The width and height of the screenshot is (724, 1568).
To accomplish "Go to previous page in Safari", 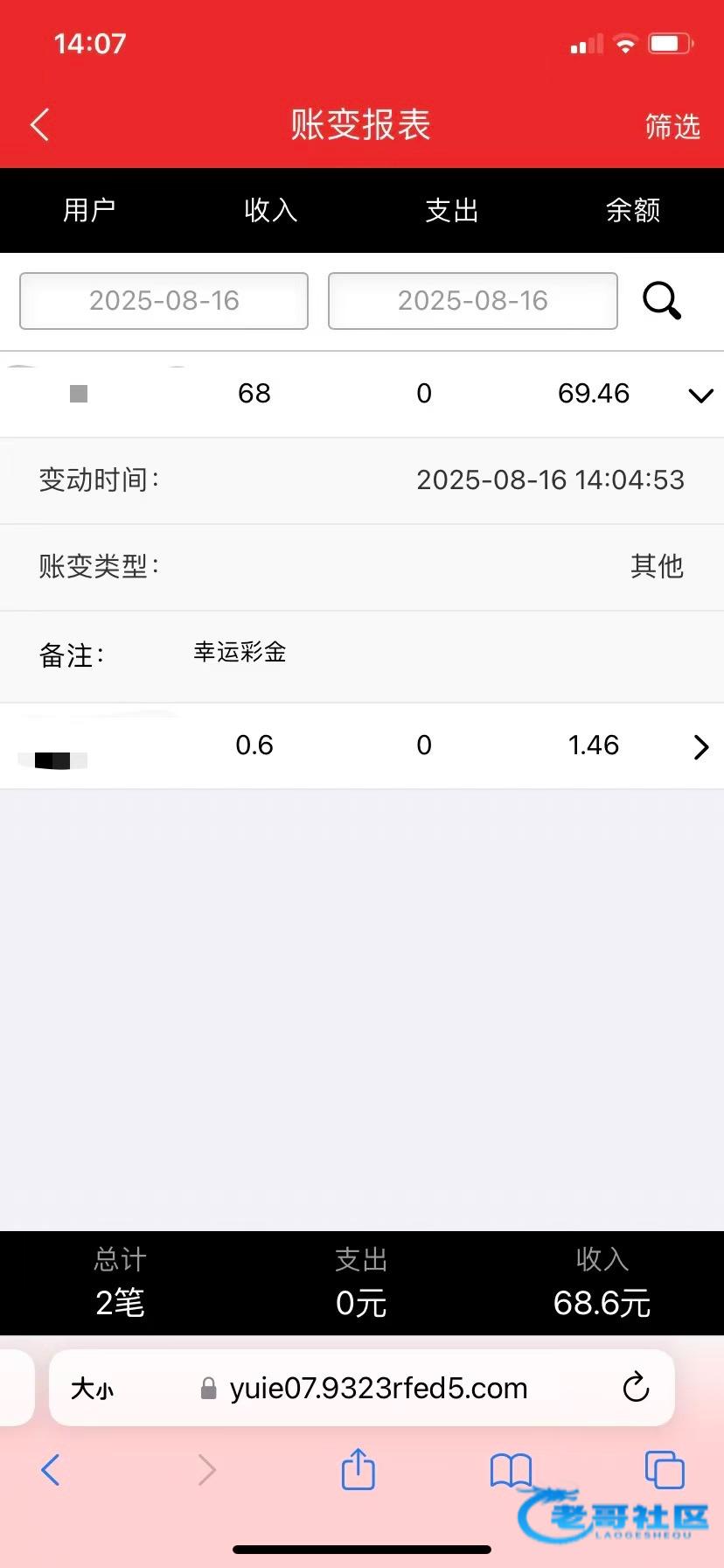I will (x=51, y=1470).
